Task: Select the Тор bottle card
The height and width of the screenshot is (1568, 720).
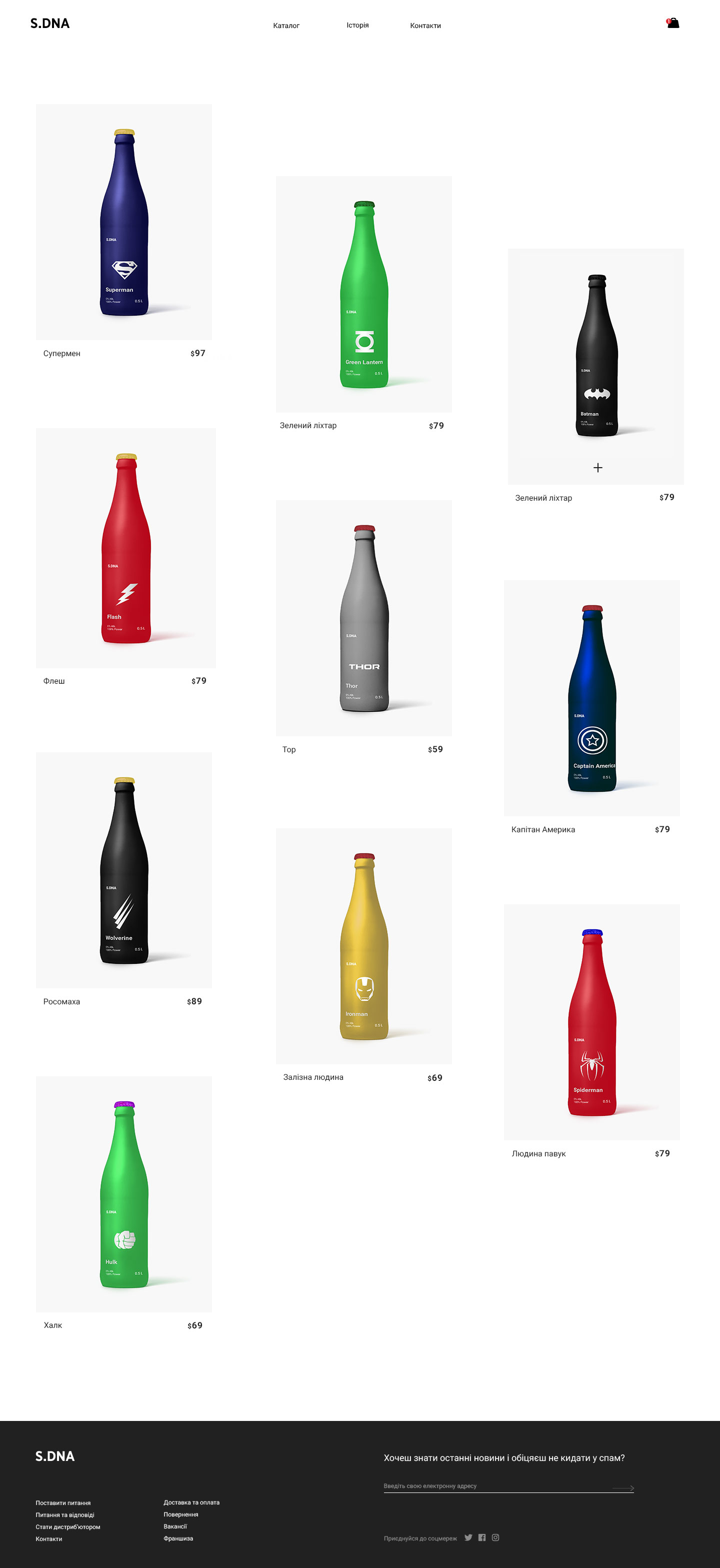Action: (364, 618)
